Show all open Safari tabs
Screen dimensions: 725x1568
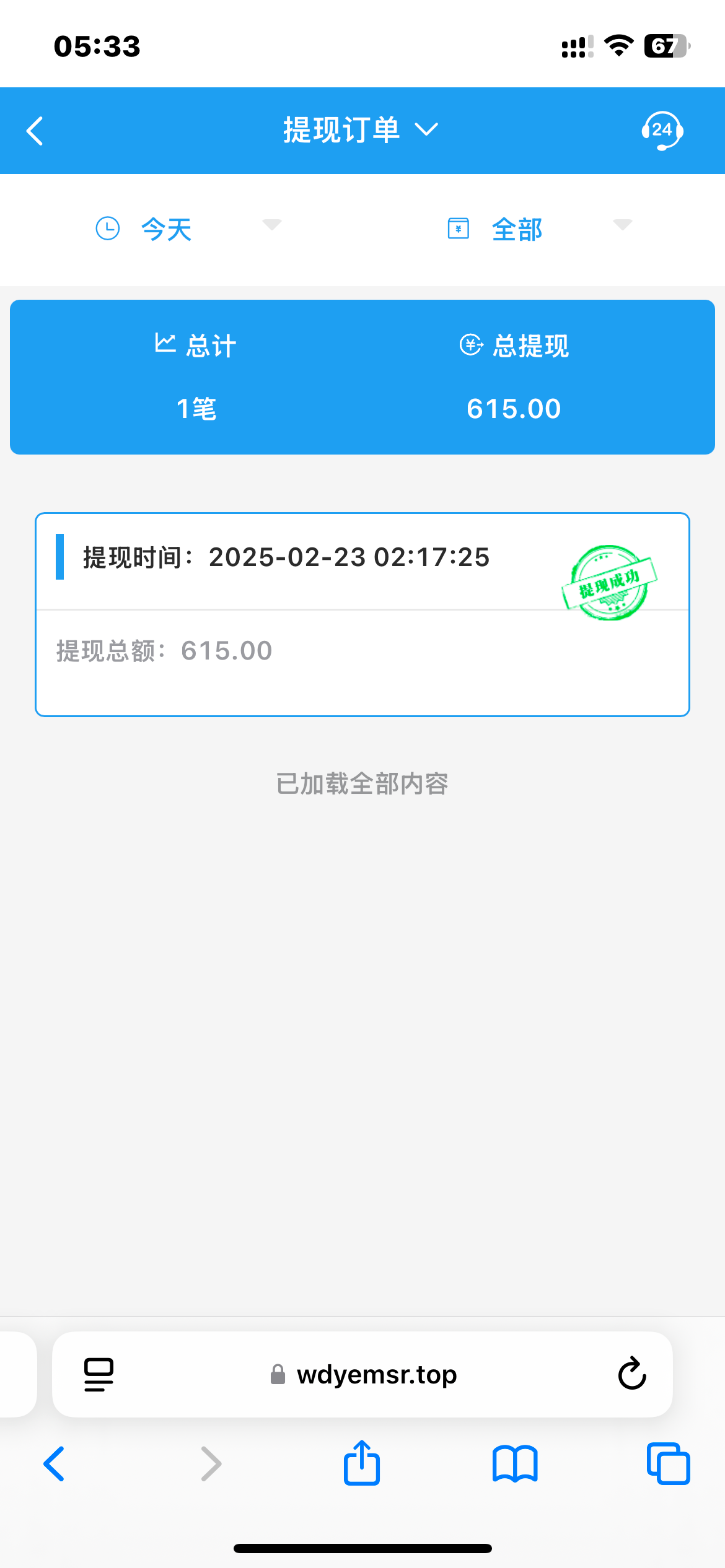(668, 1464)
